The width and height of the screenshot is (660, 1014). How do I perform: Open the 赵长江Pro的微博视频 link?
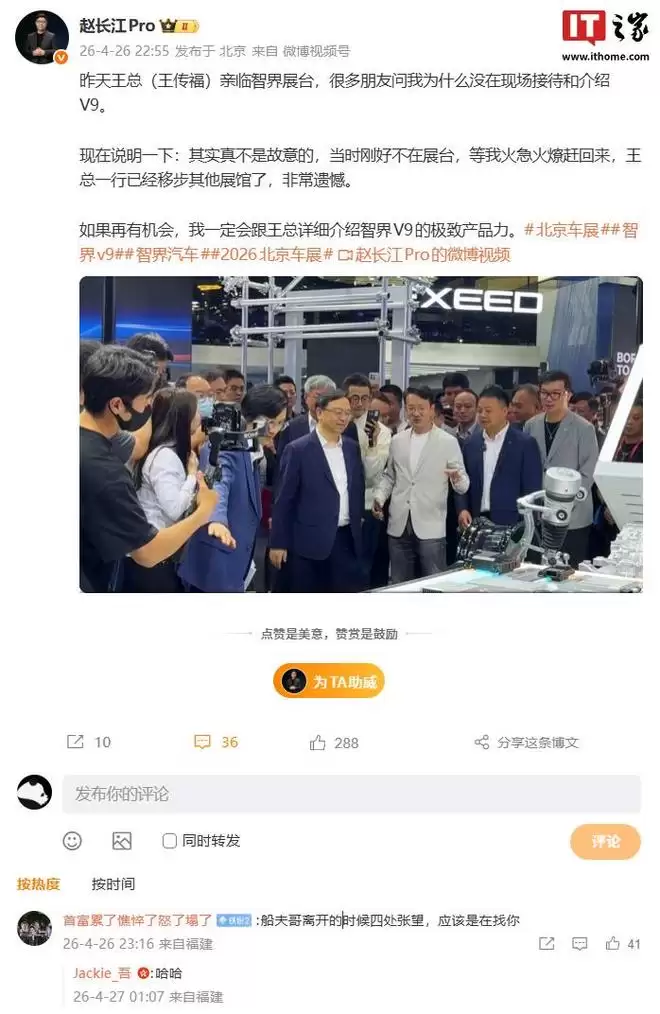click(x=431, y=255)
